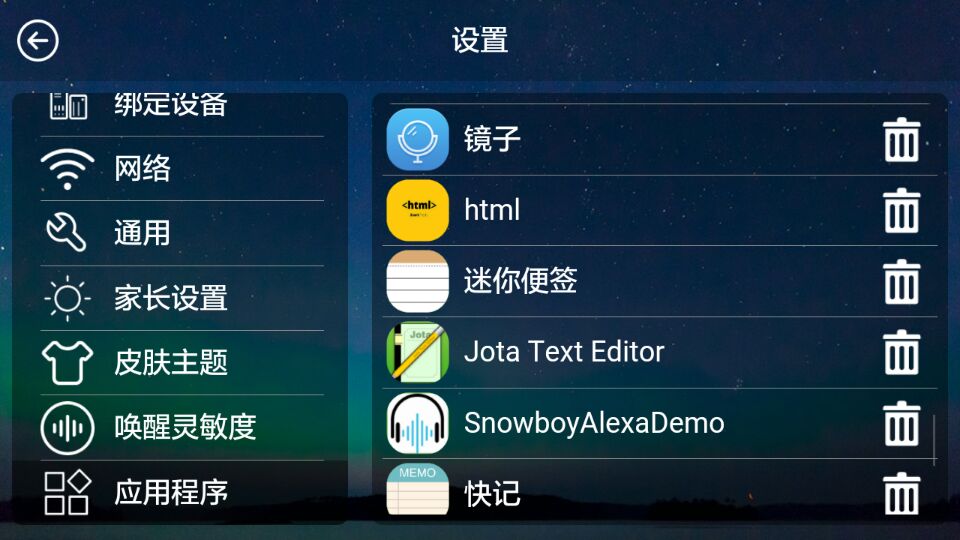Image resolution: width=960 pixels, height=540 pixels.
Task: Uninstall 迷你便签 with its trash icon
Action: pos(901,282)
